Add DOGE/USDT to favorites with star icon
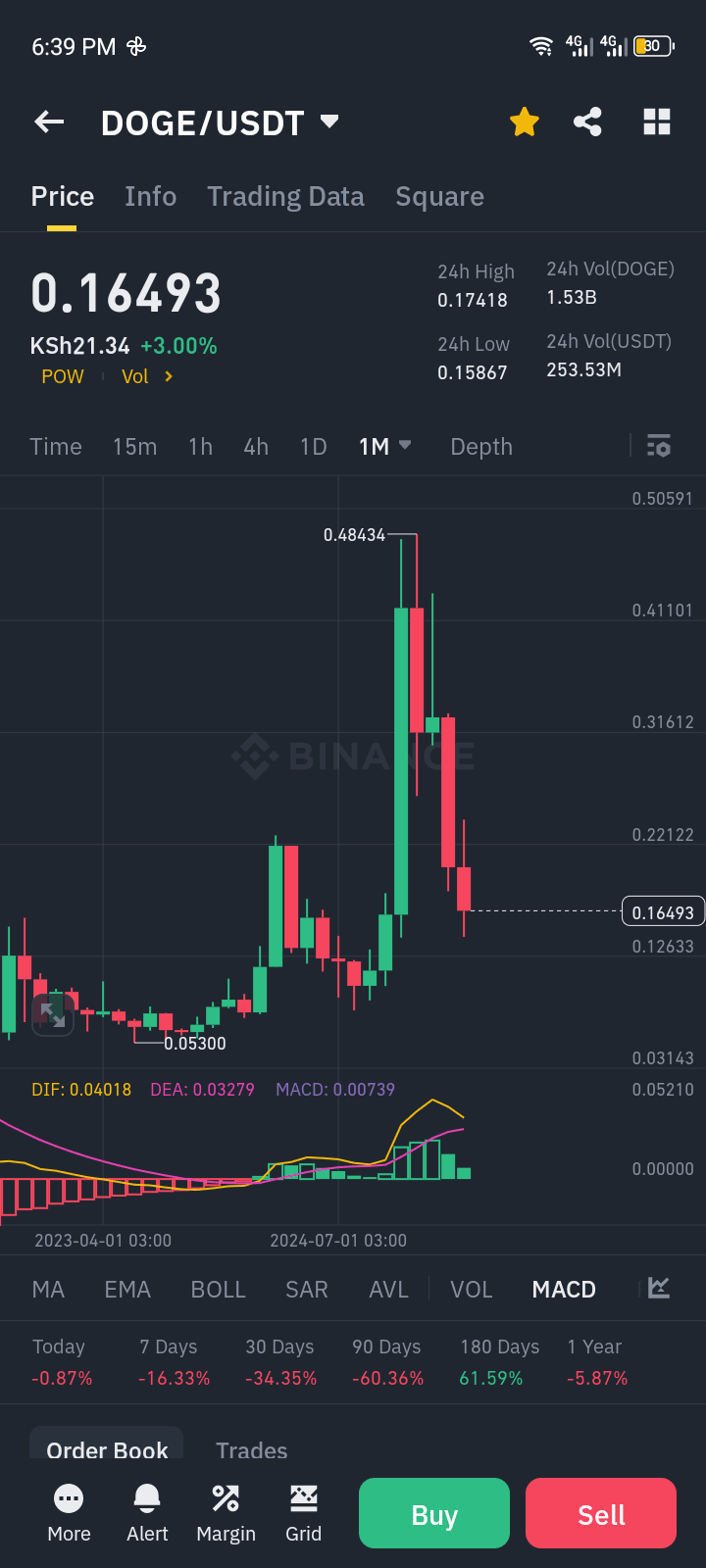This screenshot has height=1568, width=706. 524,122
